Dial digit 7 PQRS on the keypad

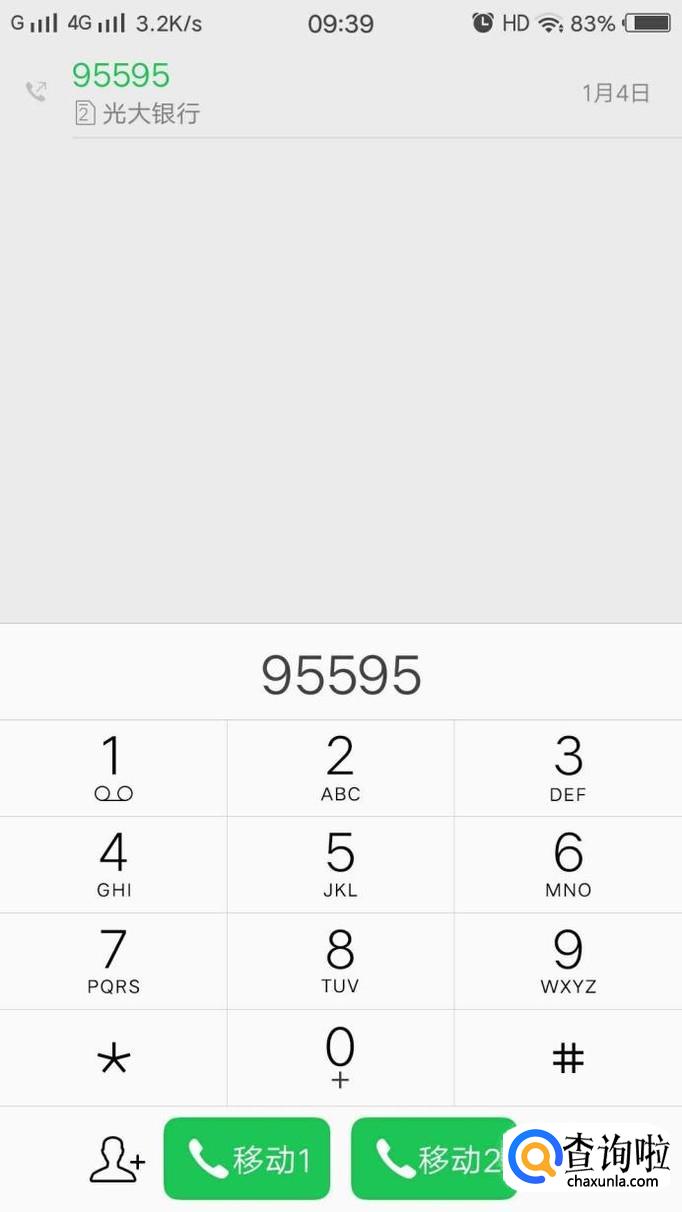point(113,960)
